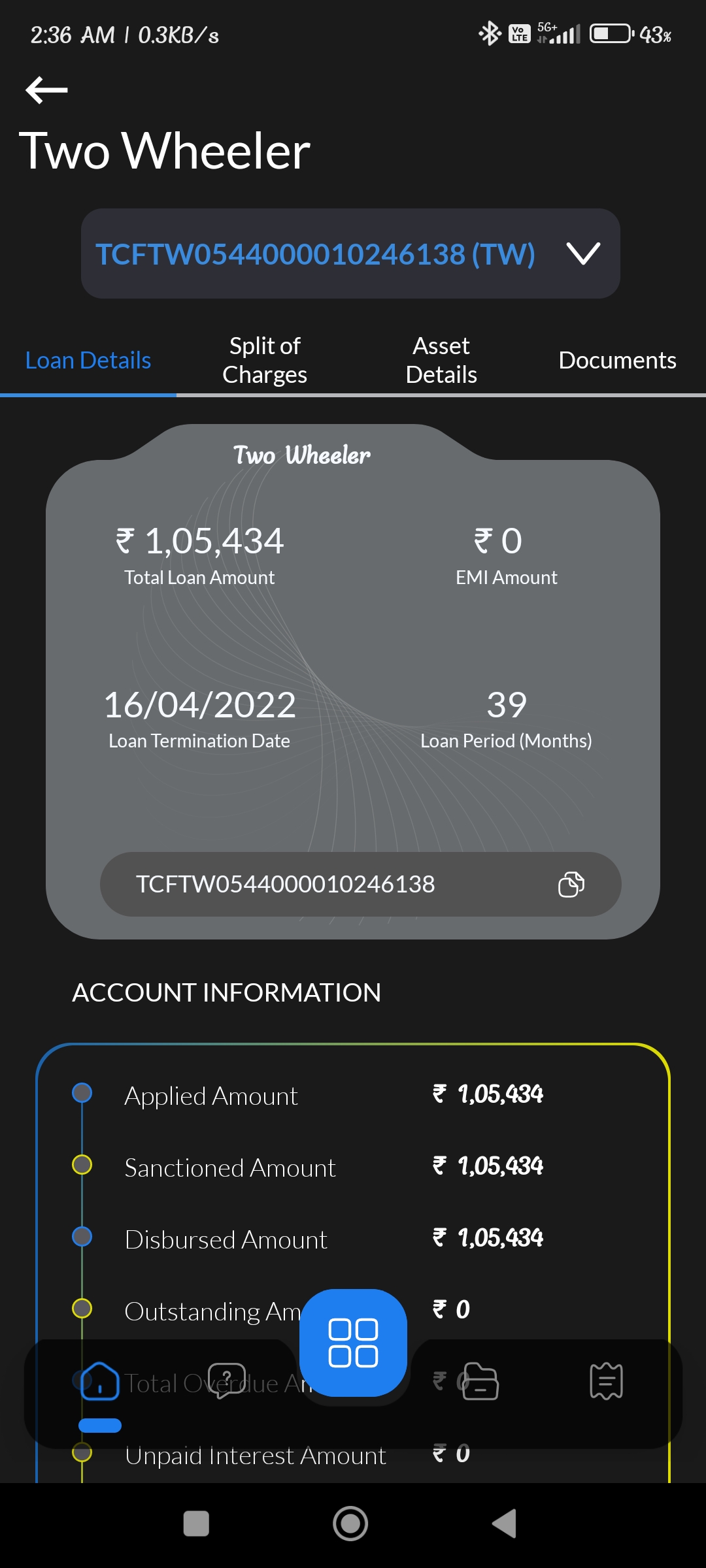
Task: Go back using the top-left arrow
Action: pyautogui.click(x=46, y=90)
